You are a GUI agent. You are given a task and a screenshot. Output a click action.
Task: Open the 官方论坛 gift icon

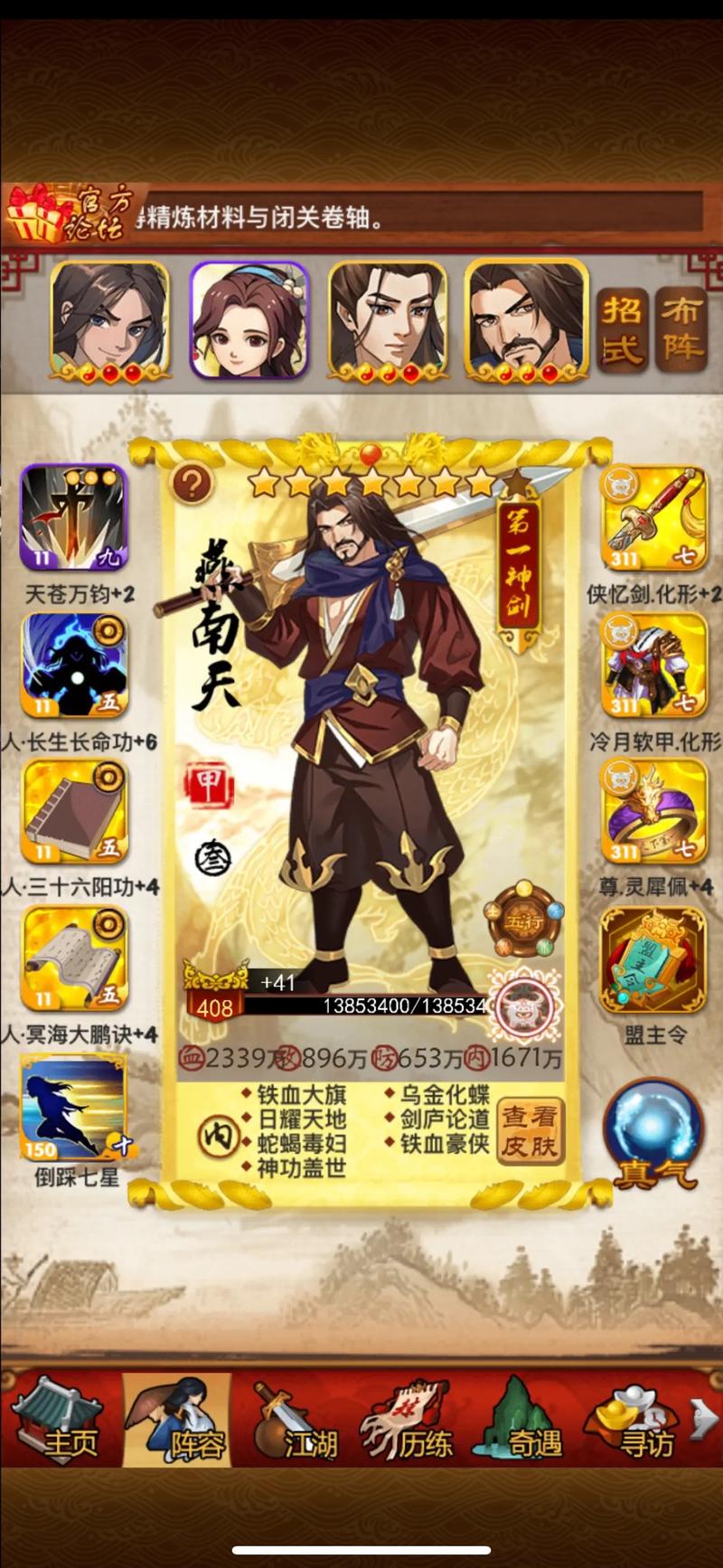click(63, 212)
